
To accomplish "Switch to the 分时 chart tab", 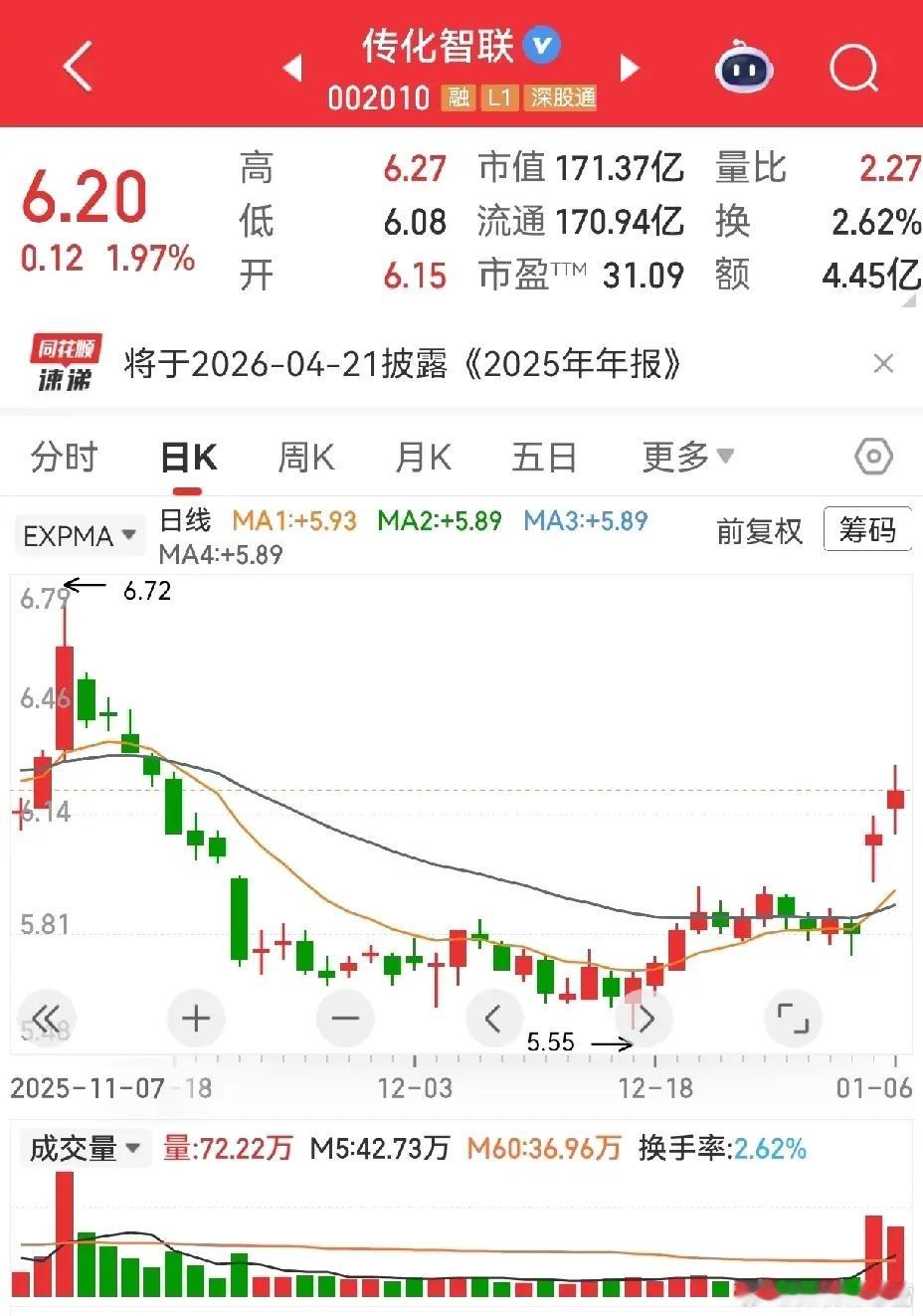I will click(x=65, y=458).
